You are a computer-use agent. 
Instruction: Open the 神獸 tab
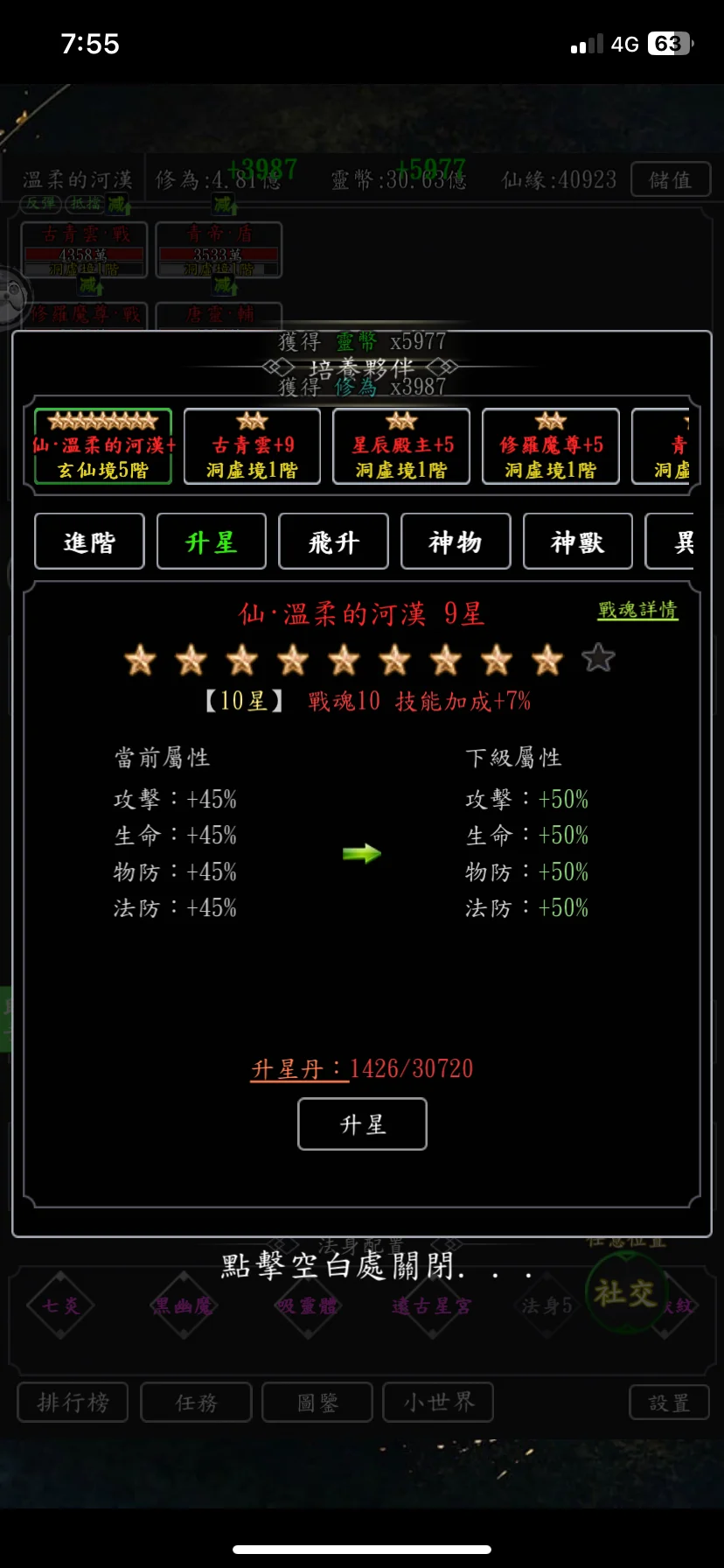(577, 542)
